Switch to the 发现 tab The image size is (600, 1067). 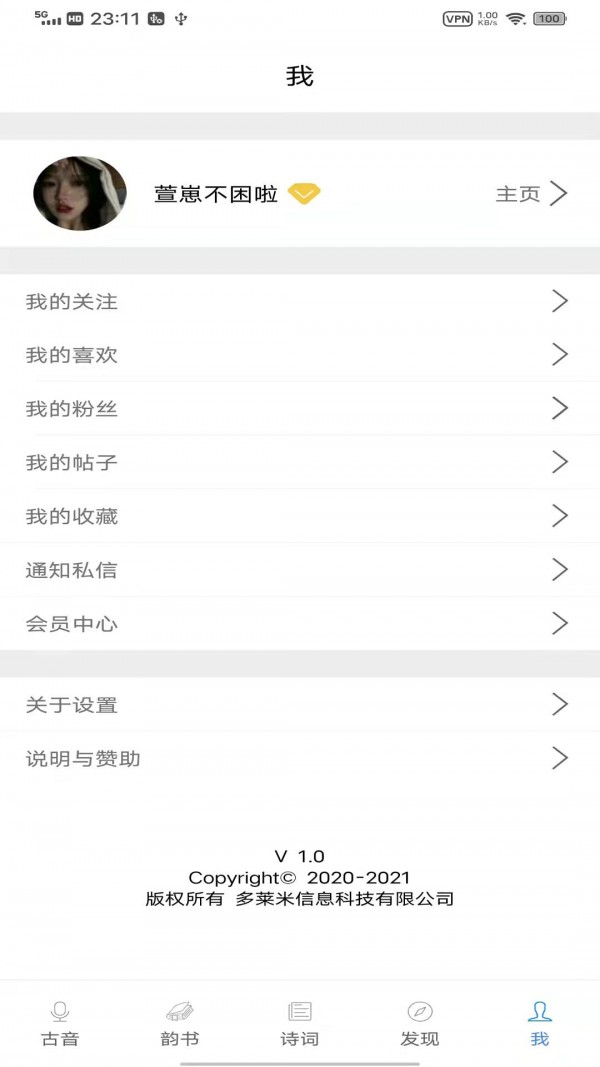tap(420, 1023)
